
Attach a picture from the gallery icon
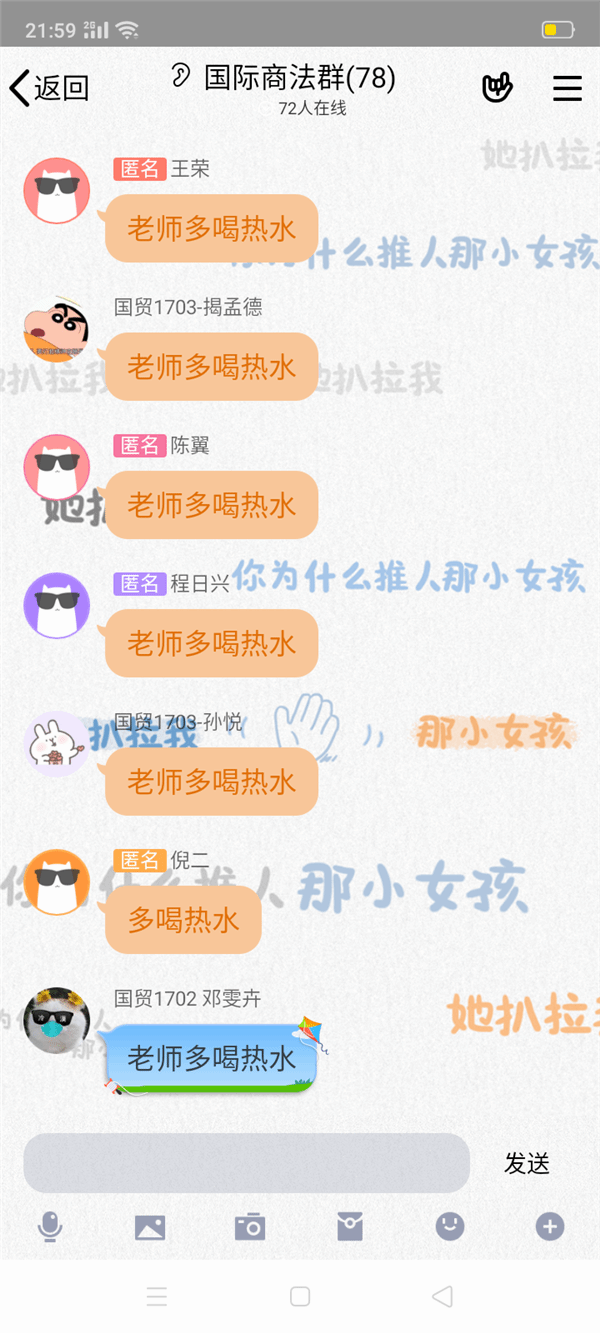point(150,1226)
